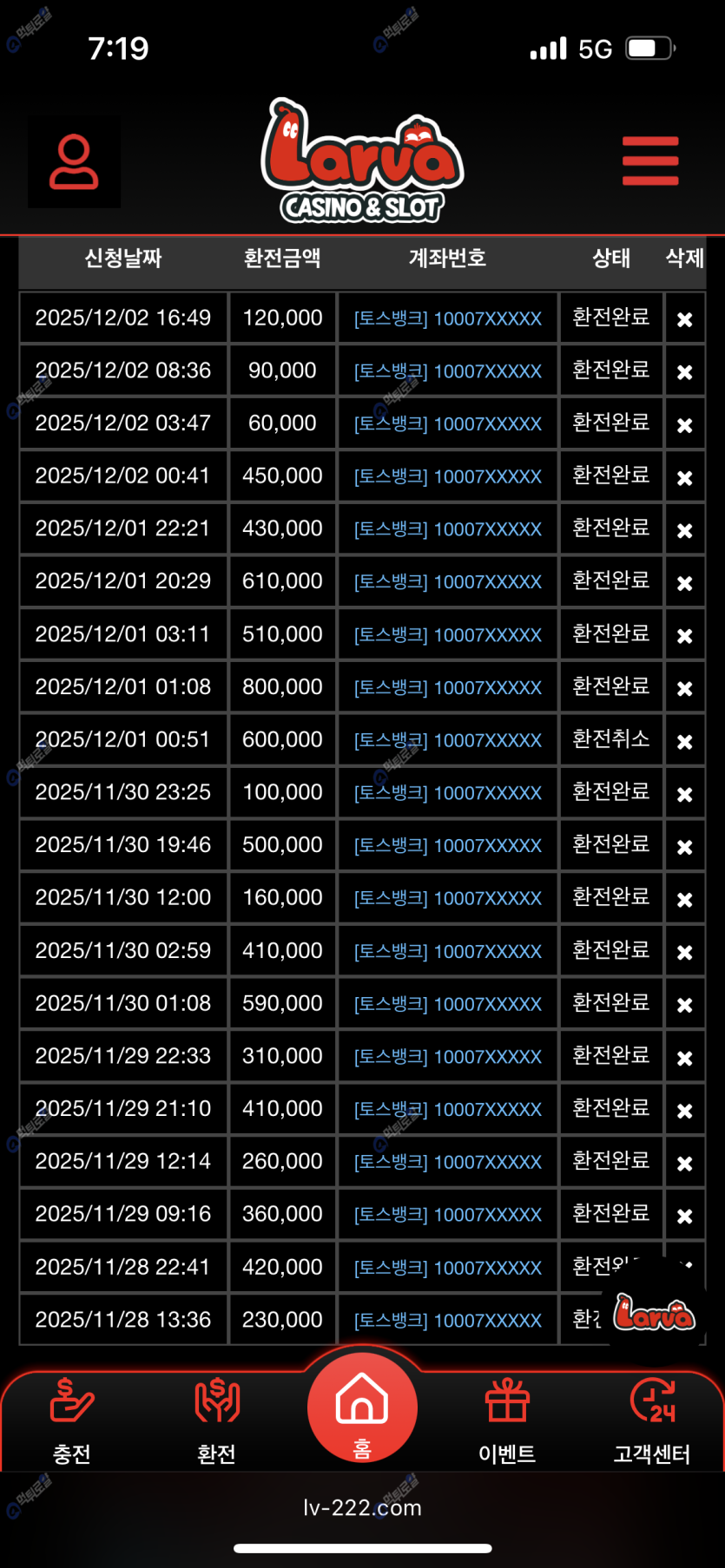Open the 고객센터 customer center tab
The image size is (725, 1568).
(652, 1420)
